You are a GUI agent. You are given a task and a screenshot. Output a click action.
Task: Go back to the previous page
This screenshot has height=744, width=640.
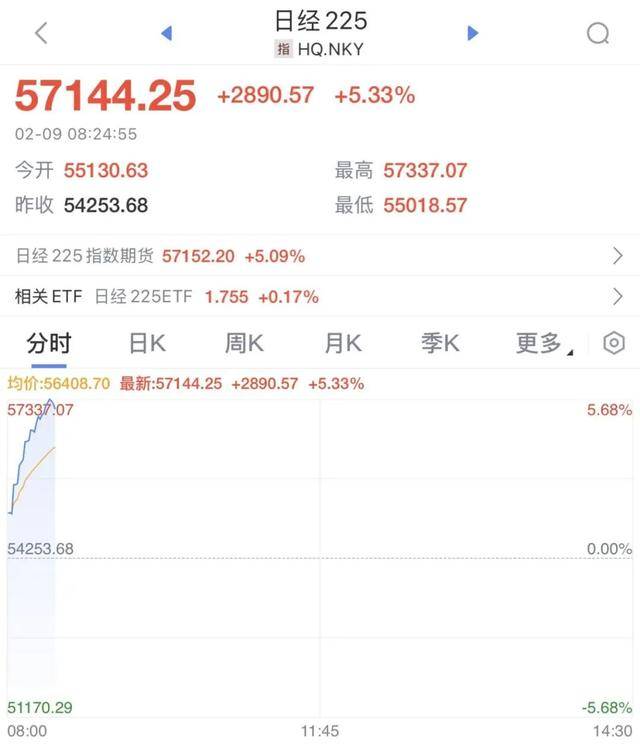pos(41,33)
